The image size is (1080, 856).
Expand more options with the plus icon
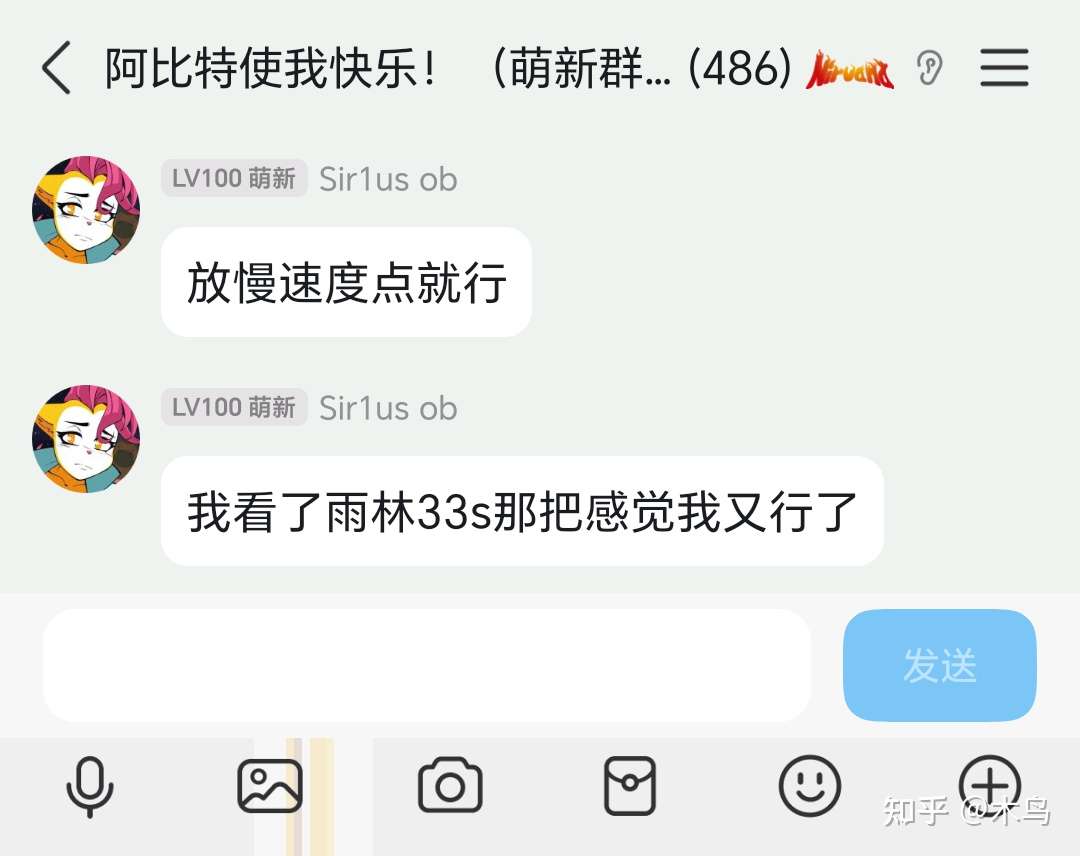click(990, 784)
